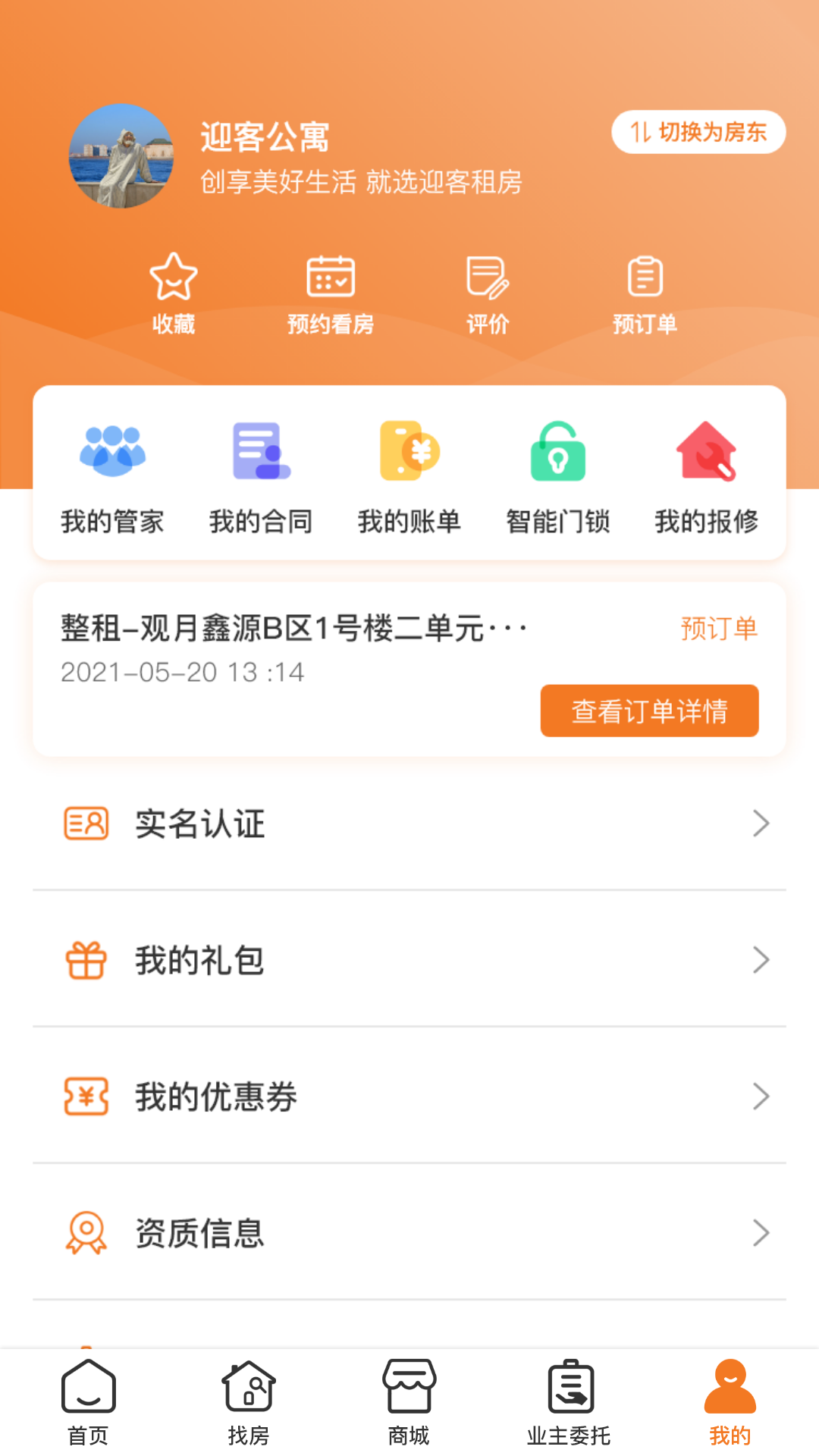Viewport: 819px width, 1456px height.
Task: Click the 我的礼包 gift icon
Action: click(87, 960)
